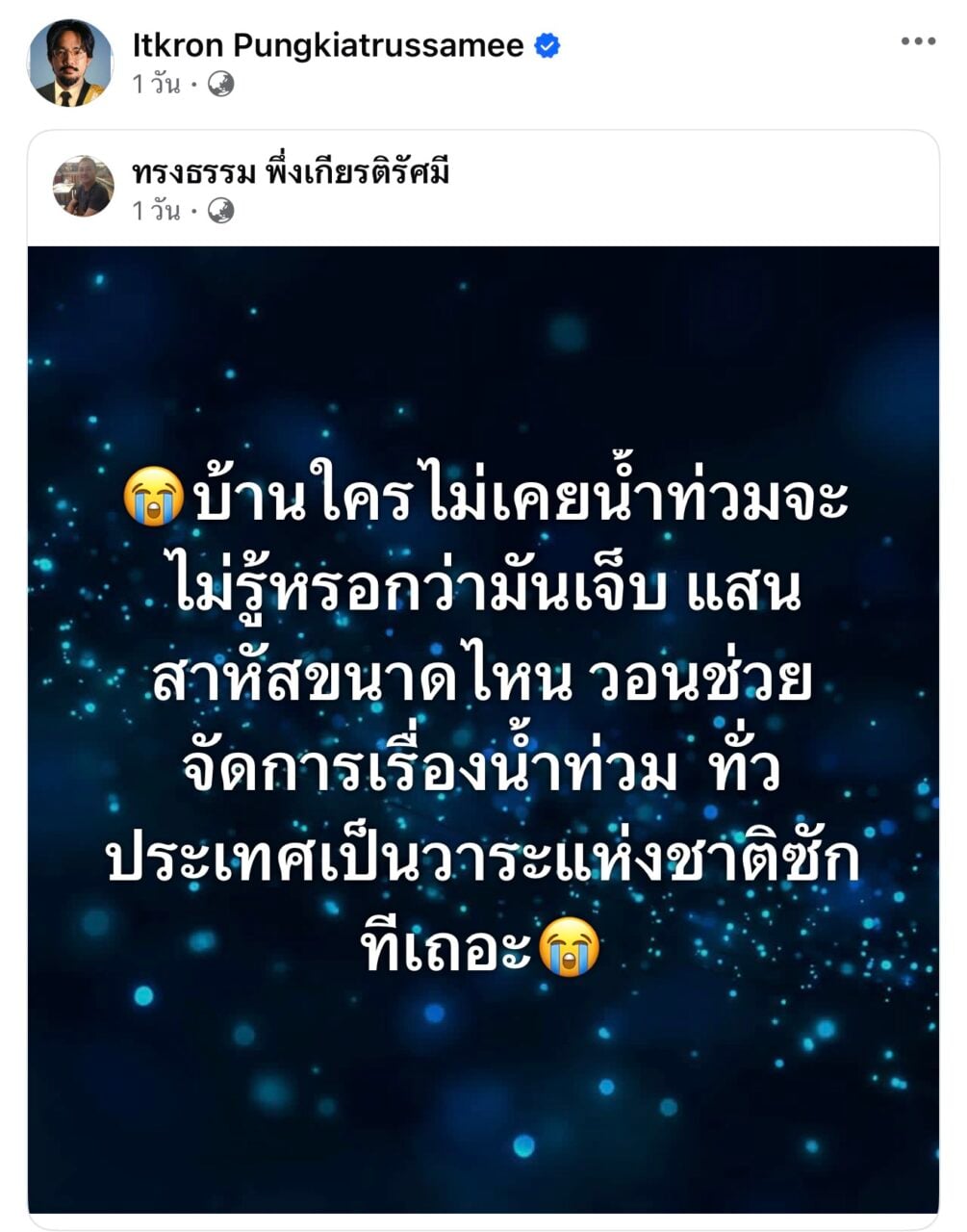The width and height of the screenshot is (967, 1232).
Task: Open the shared flood post image
Action: [483, 730]
